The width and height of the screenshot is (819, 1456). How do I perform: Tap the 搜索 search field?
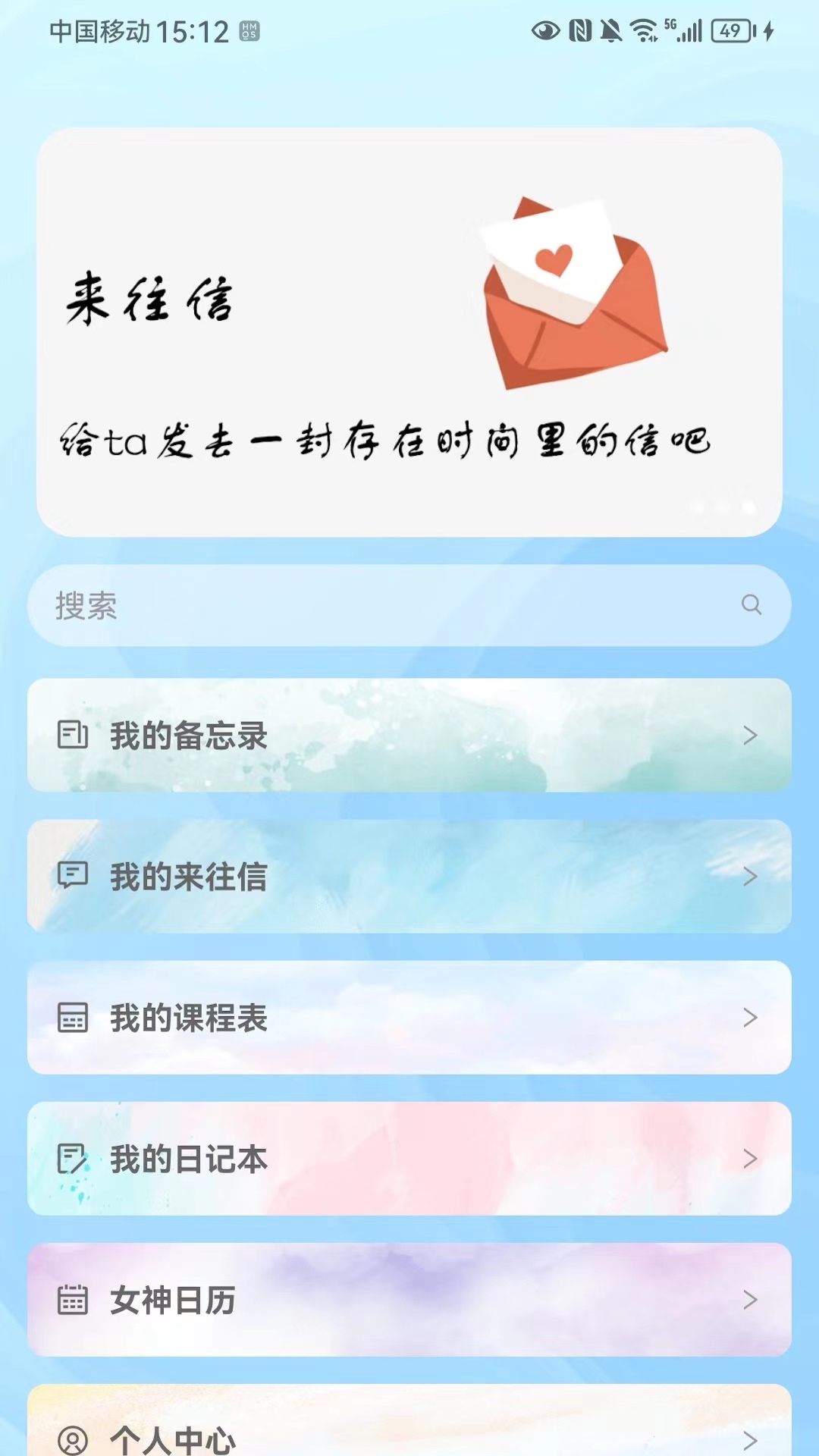click(409, 605)
